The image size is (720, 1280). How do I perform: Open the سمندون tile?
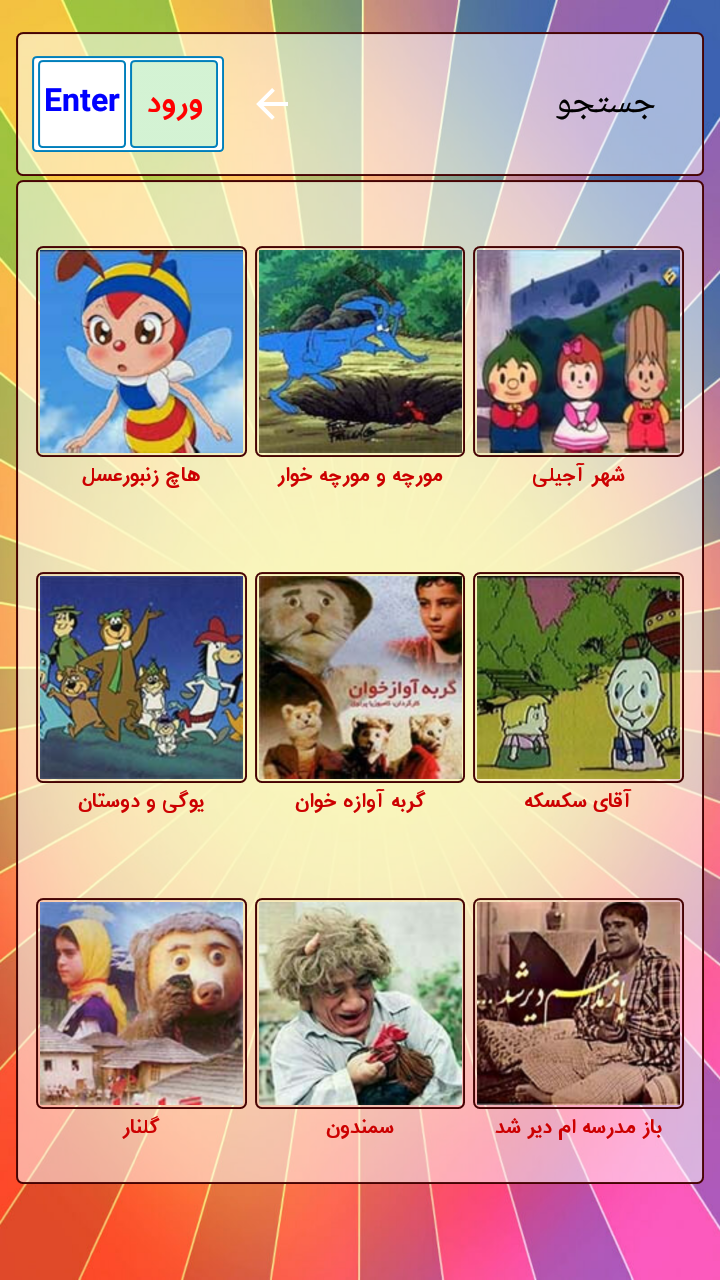click(360, 1003)
